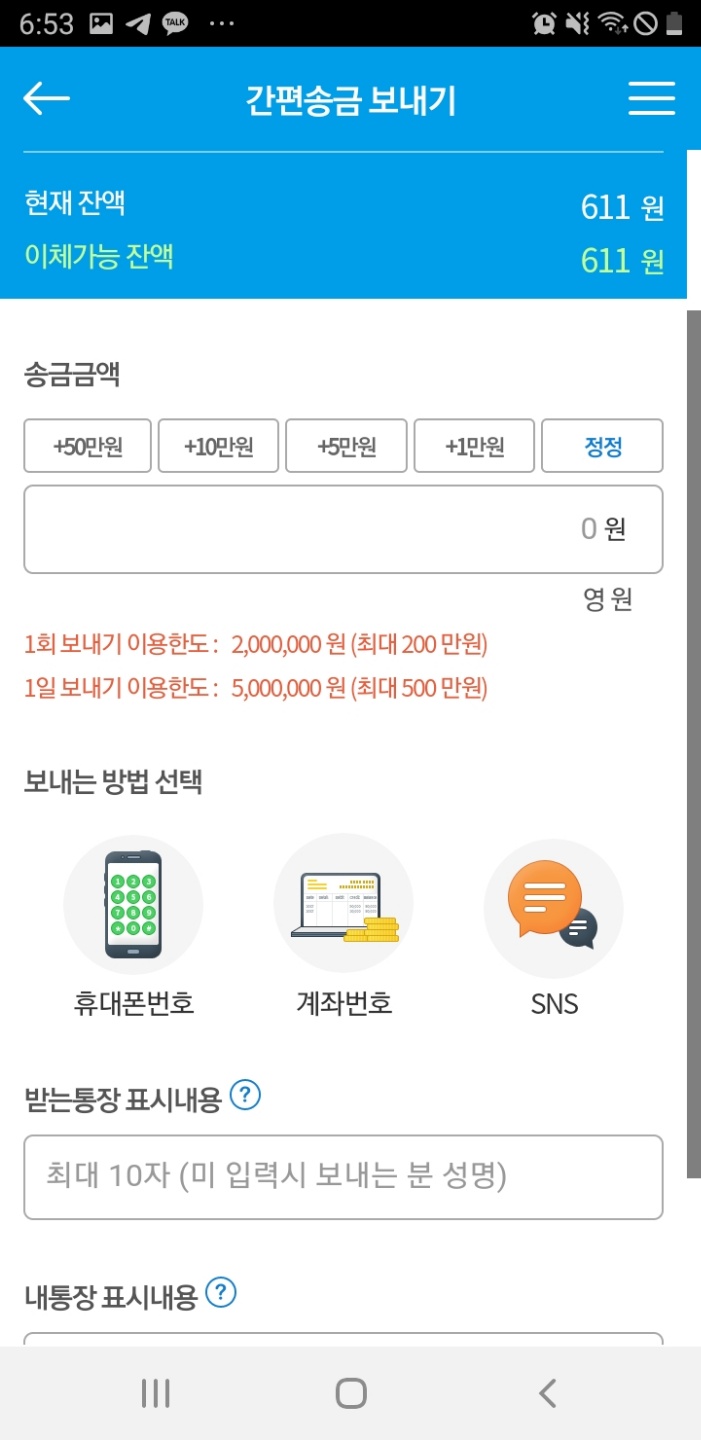Add +1만원 to the amount

(x=474, y=446)
